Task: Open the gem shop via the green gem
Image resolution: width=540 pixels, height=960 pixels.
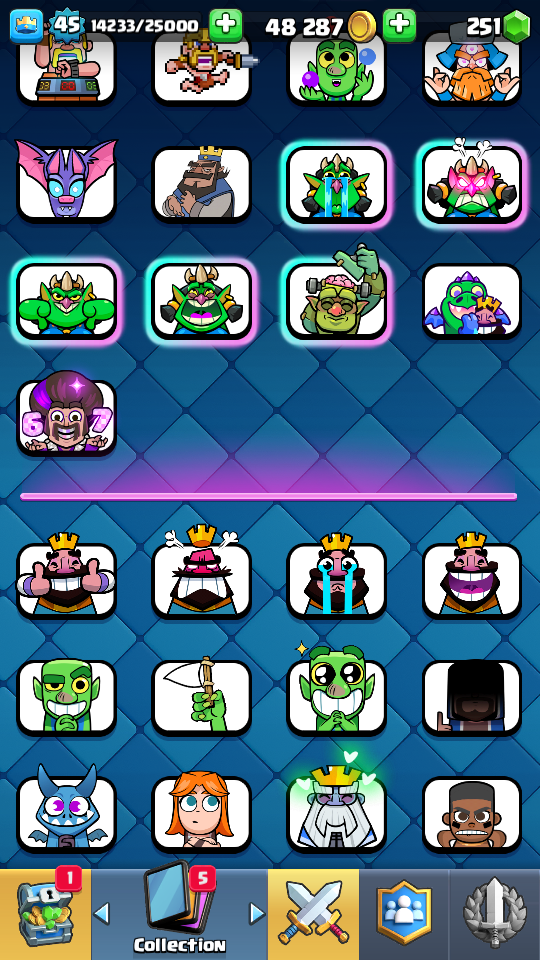Action: (517, 26)
